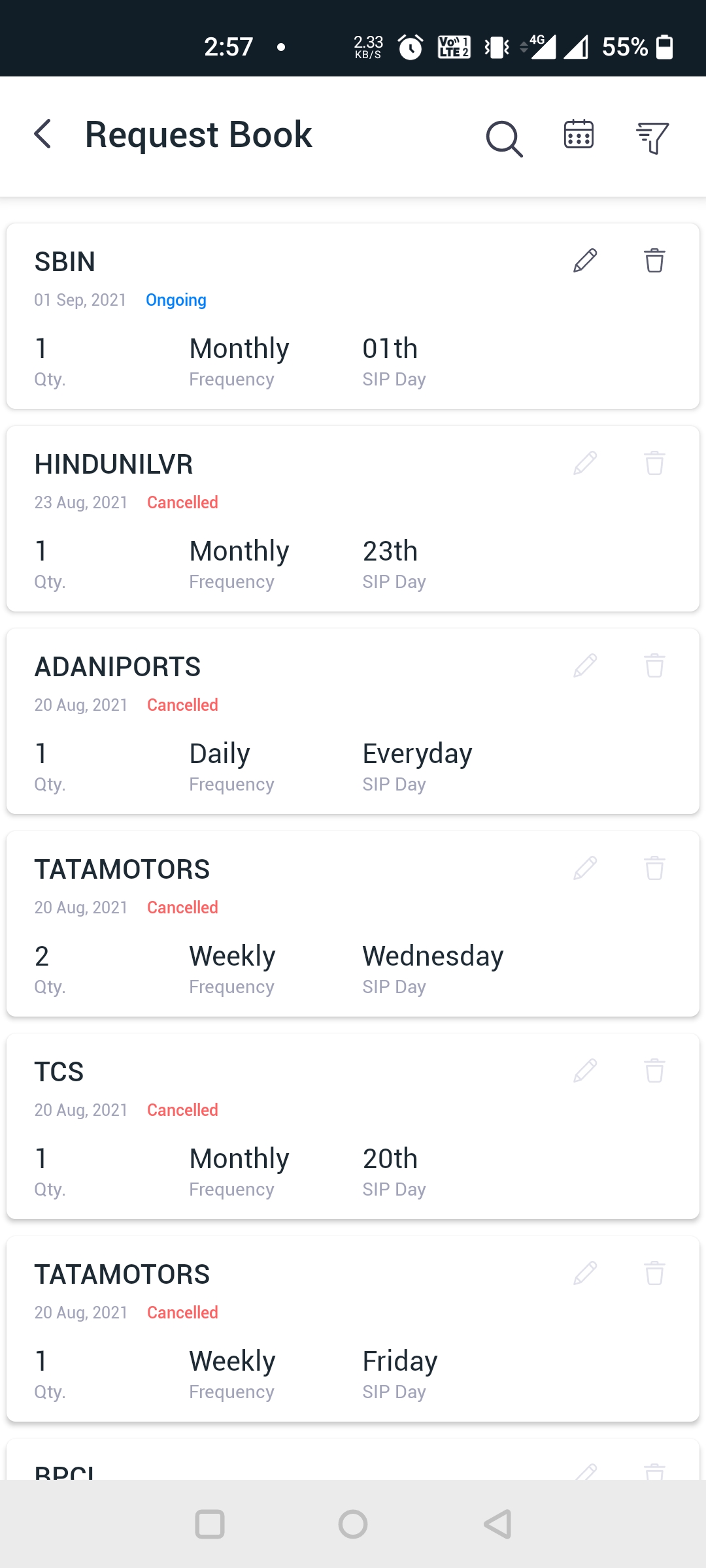Open search in Request Book

pos(505,138)
